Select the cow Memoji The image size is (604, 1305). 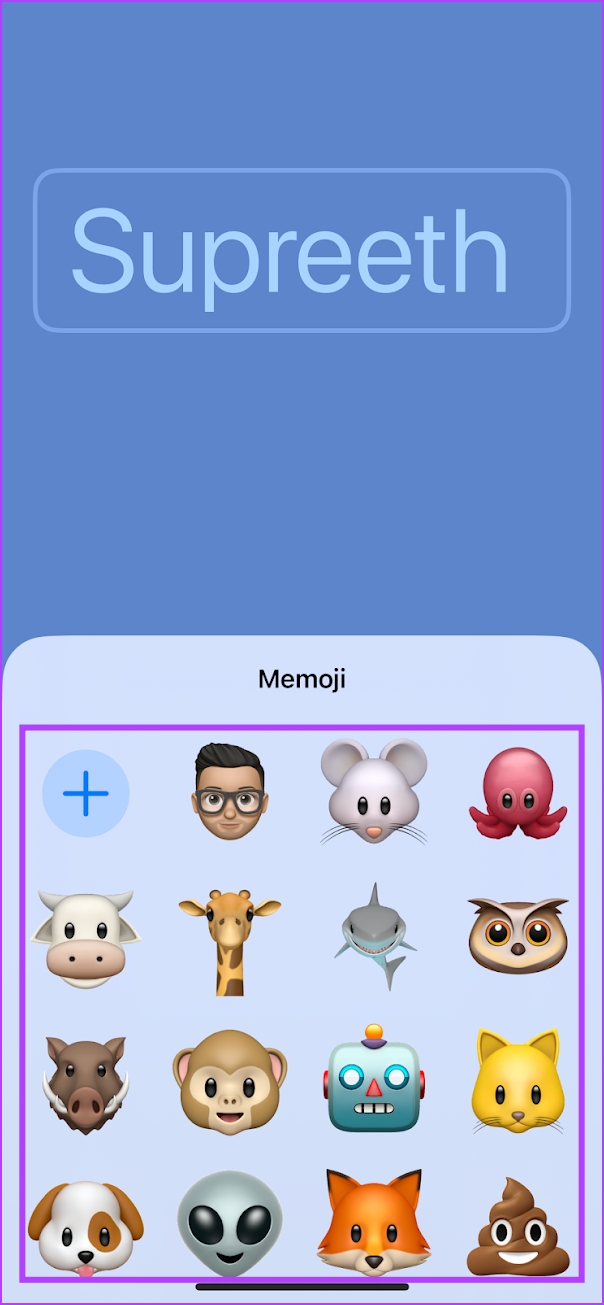pyautogui.click(x=86, y=938)
